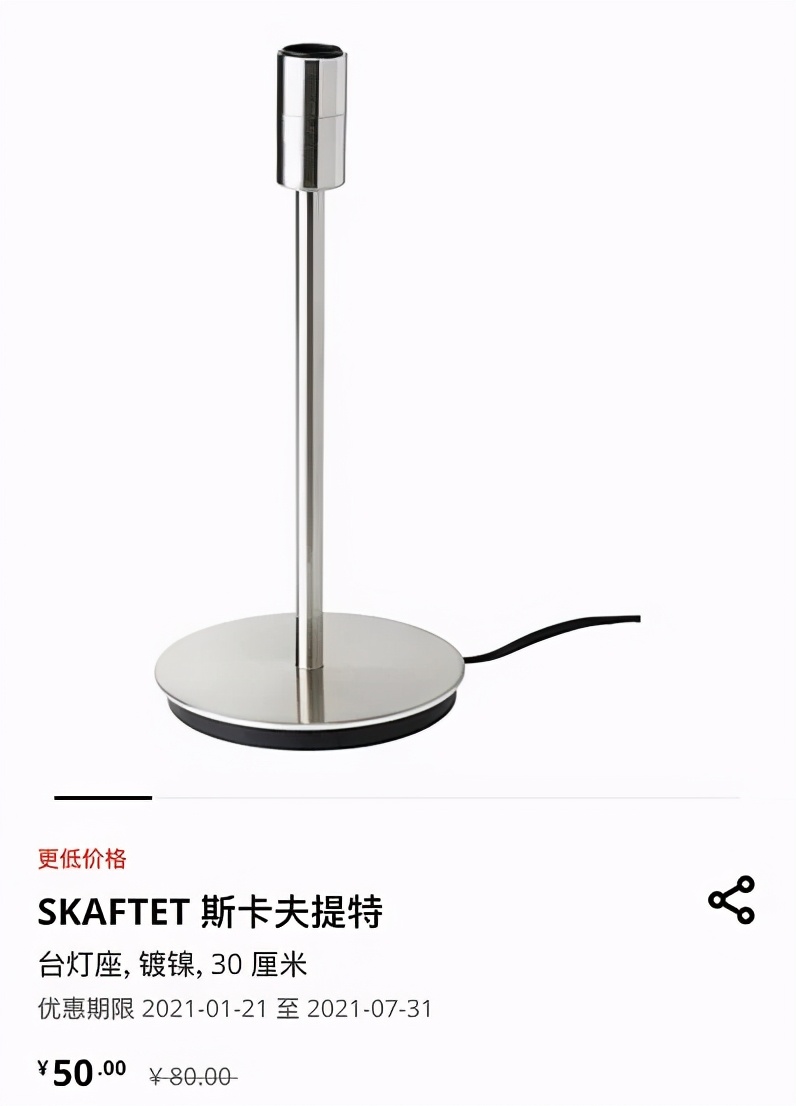Share the SKAFTET lamp base product
The height and width of the screenshot is (1106, 796).
coord(732,899)
